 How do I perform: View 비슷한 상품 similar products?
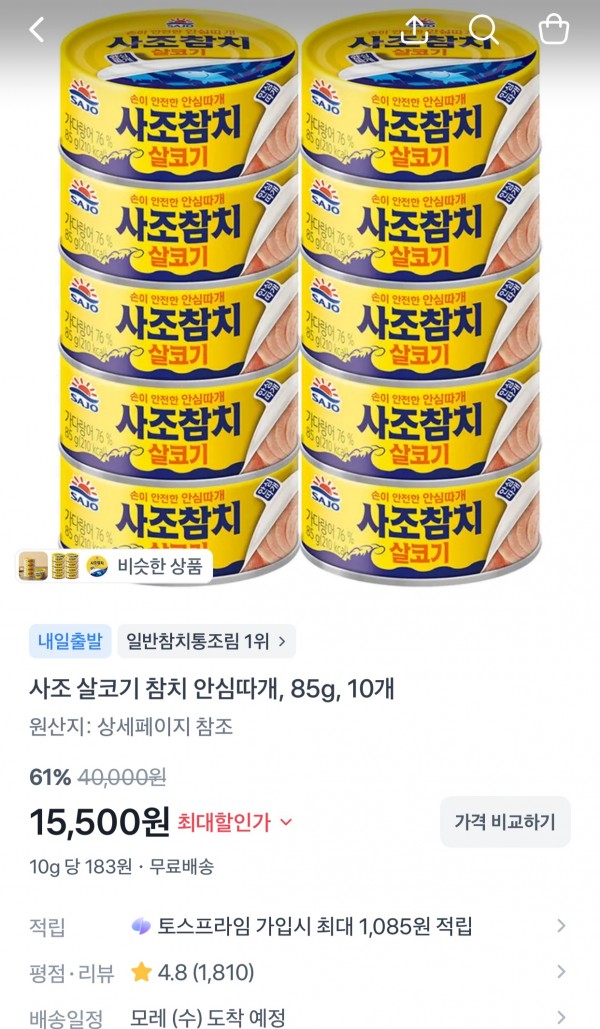point(114,566)
